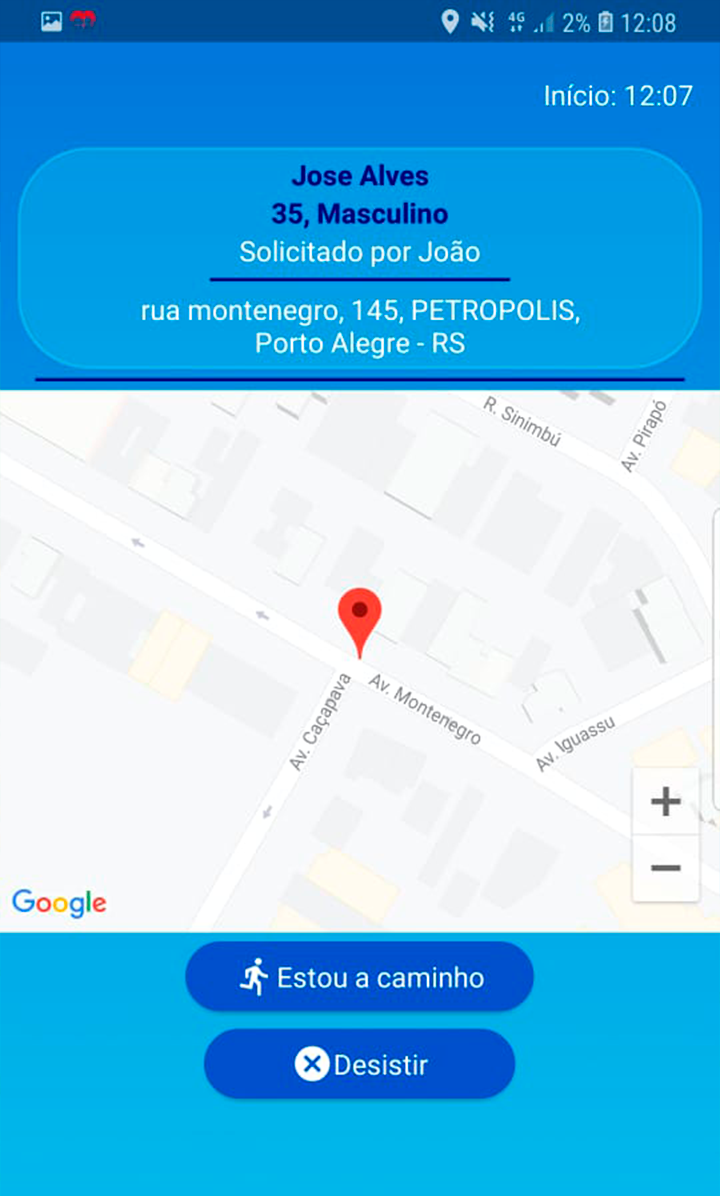Viewport: 720px width, 1196px height.
Task: Tap the running person icon in Estou a caminho
Action: 257,976
